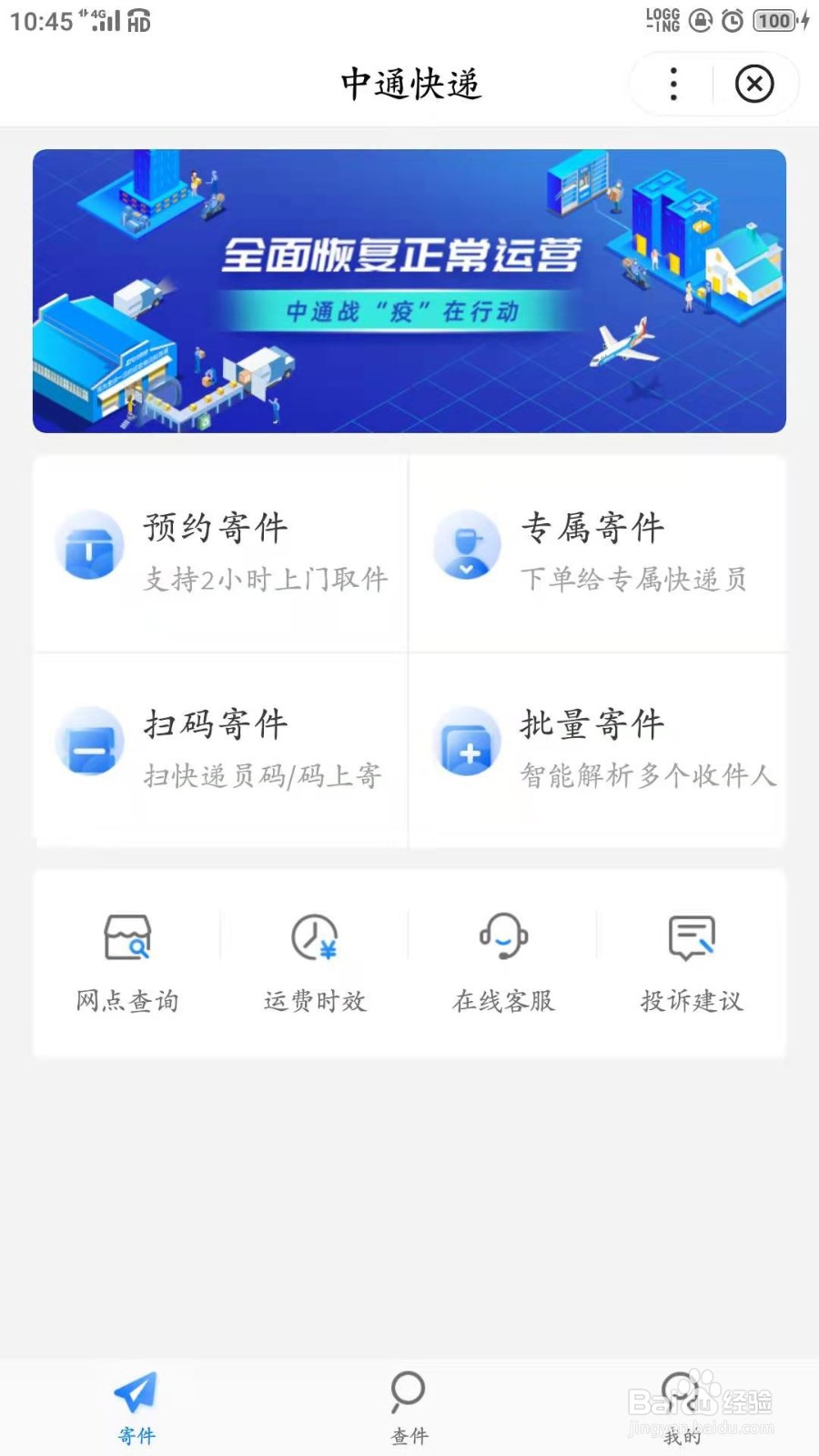Click the 中通战疫 promotional banner
The width and height of the screenshot is (819, 1456).
tap(408, 289)
